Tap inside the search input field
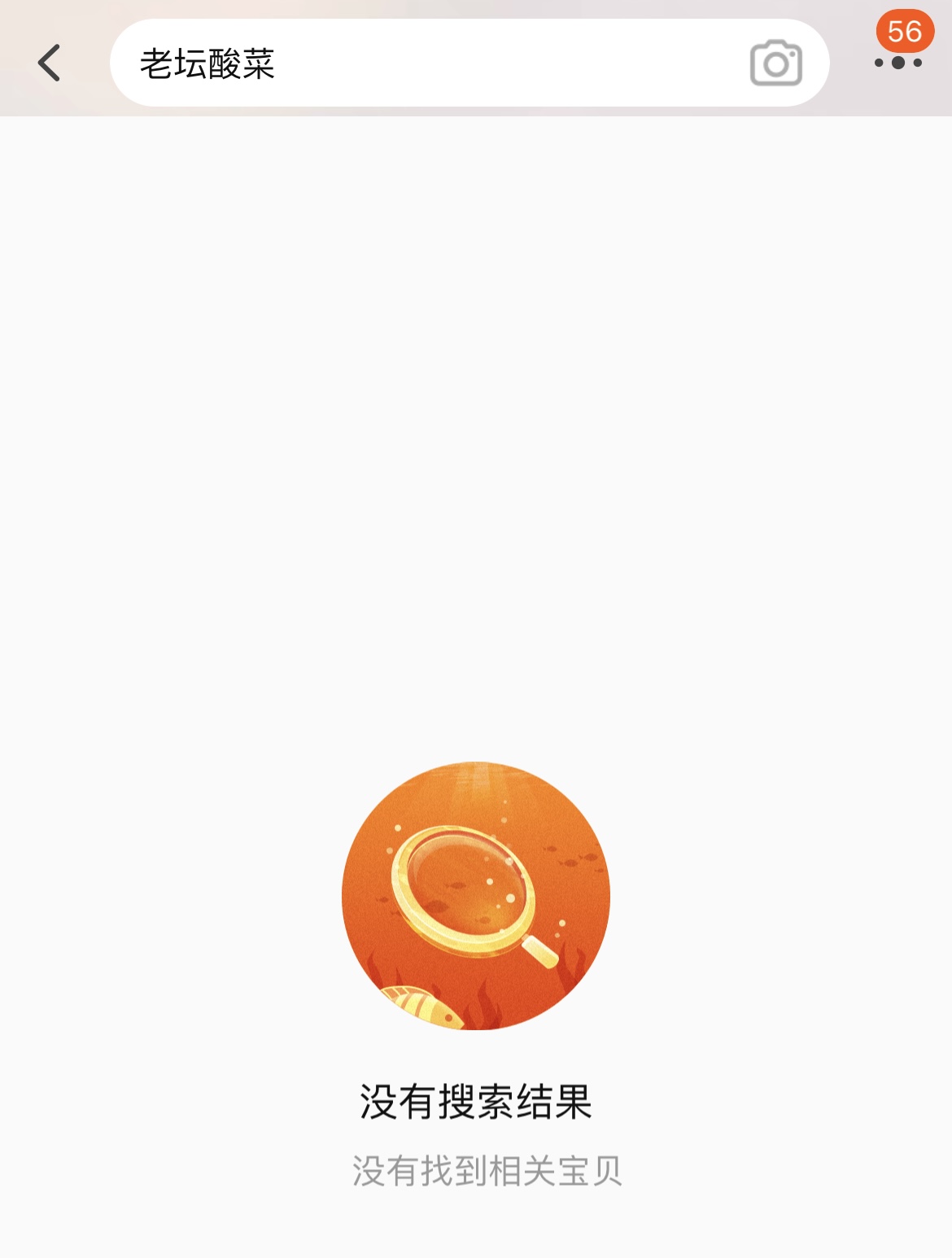Image resolution: width=952 pixels, height=1258 pixels. [407, 63]
